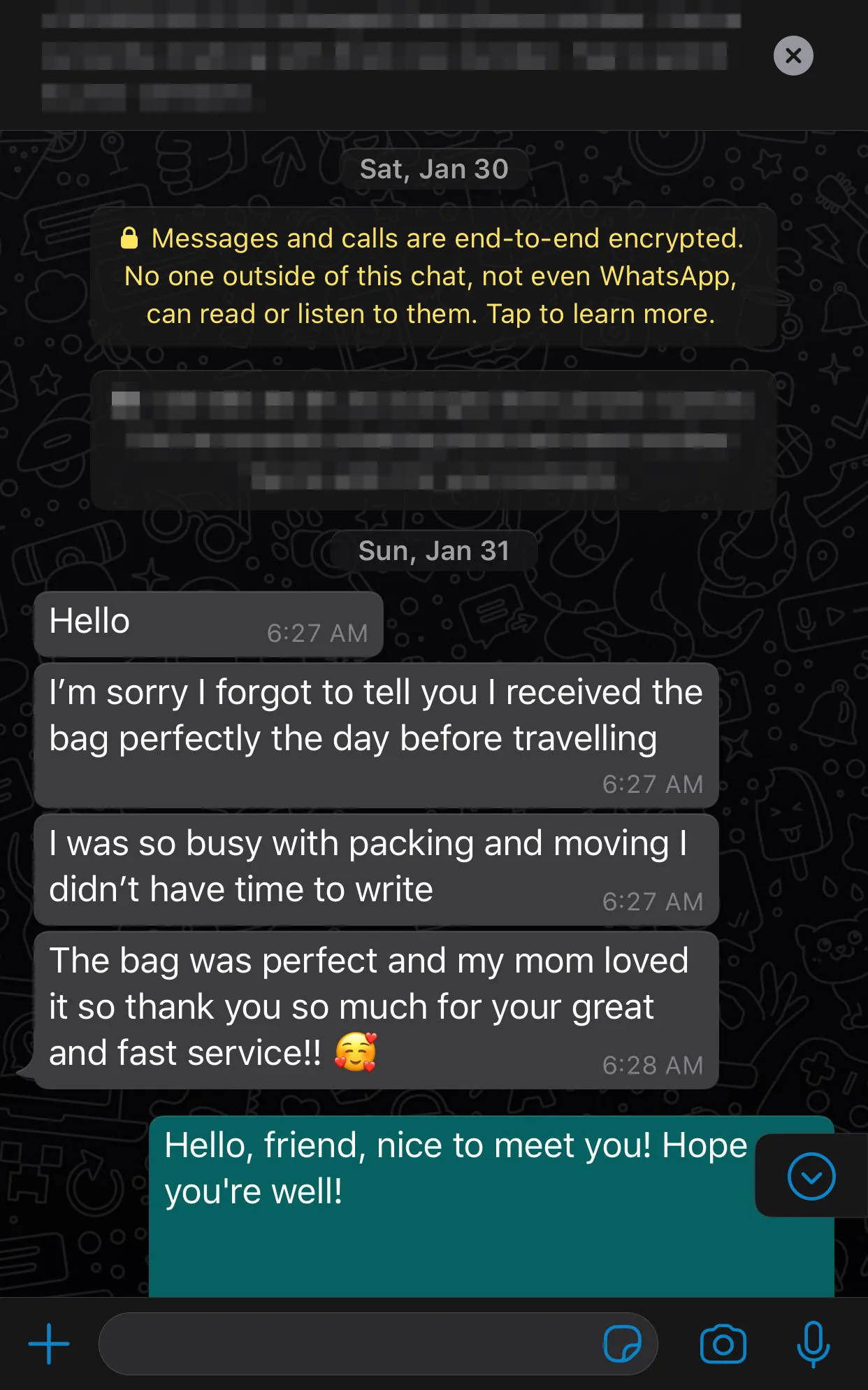Tap the end-to-end encryption notice
The image size is (868, 1390).
[x=433, y=276]
